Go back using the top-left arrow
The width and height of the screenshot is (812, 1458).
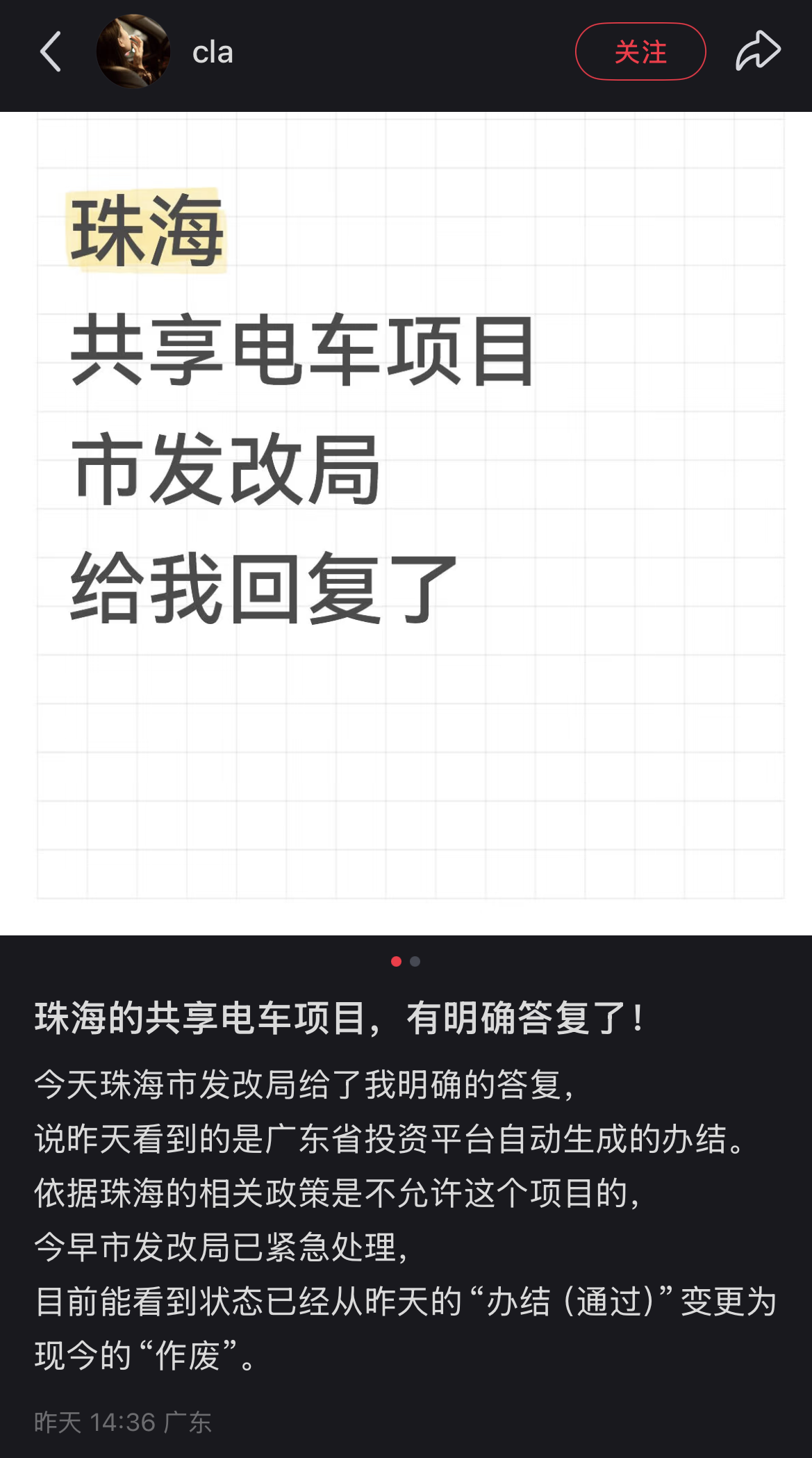pyautogui.click(x=51, y=51)
